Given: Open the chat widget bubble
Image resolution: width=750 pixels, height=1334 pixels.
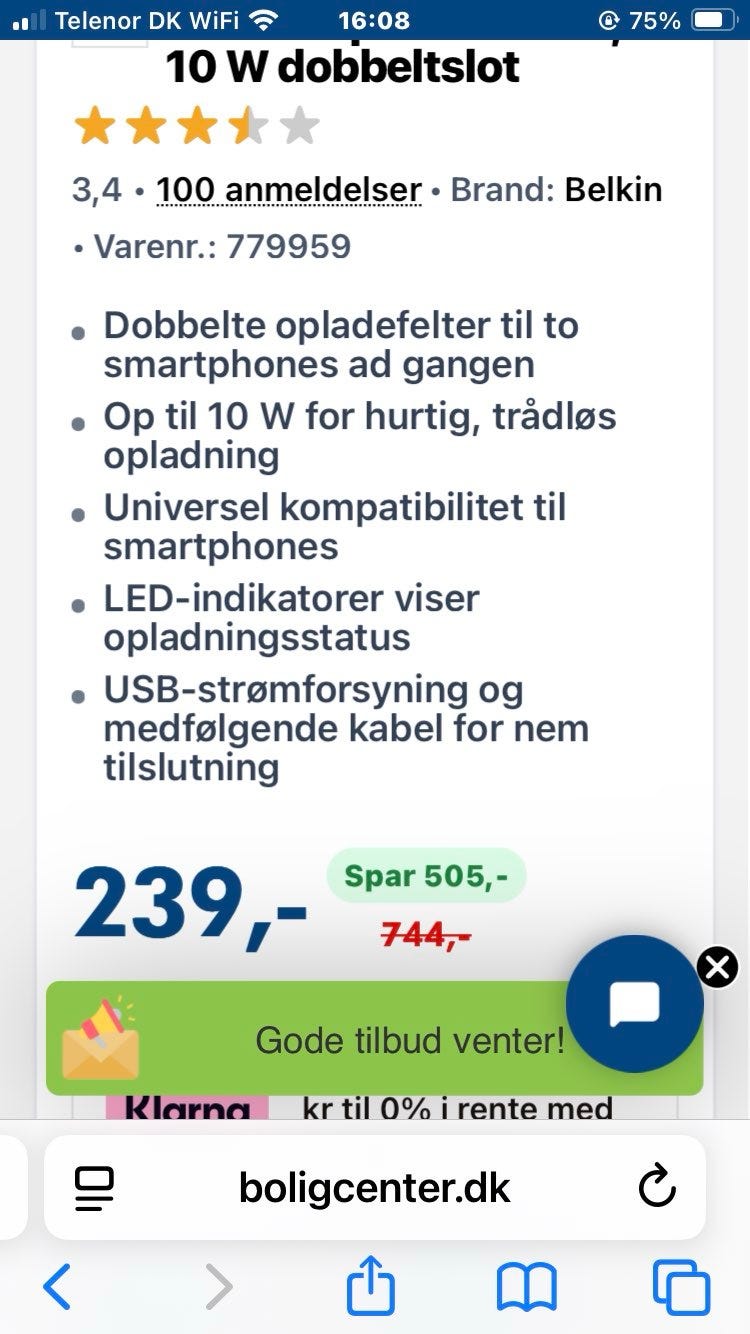Looking at the screenshot, I should click(x=634, y=1004).
